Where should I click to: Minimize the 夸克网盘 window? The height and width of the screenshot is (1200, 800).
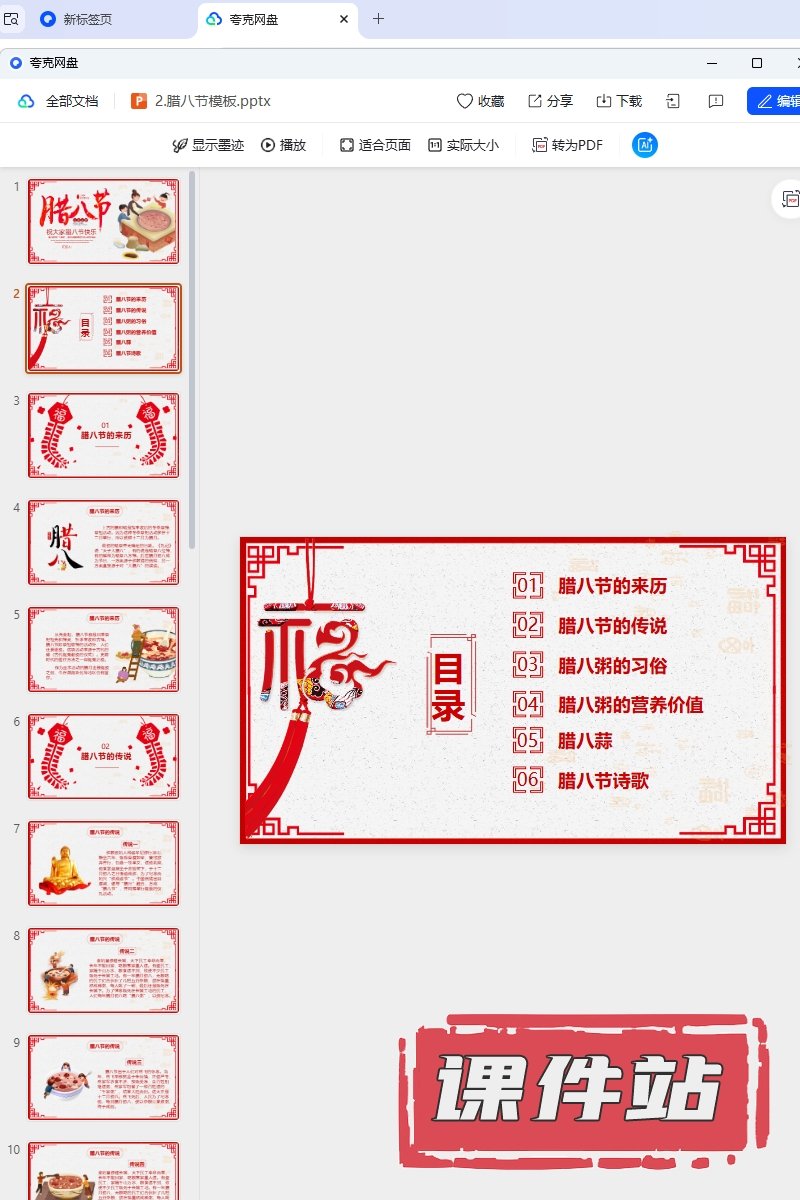pyautogui.click(x=714, y=63)
